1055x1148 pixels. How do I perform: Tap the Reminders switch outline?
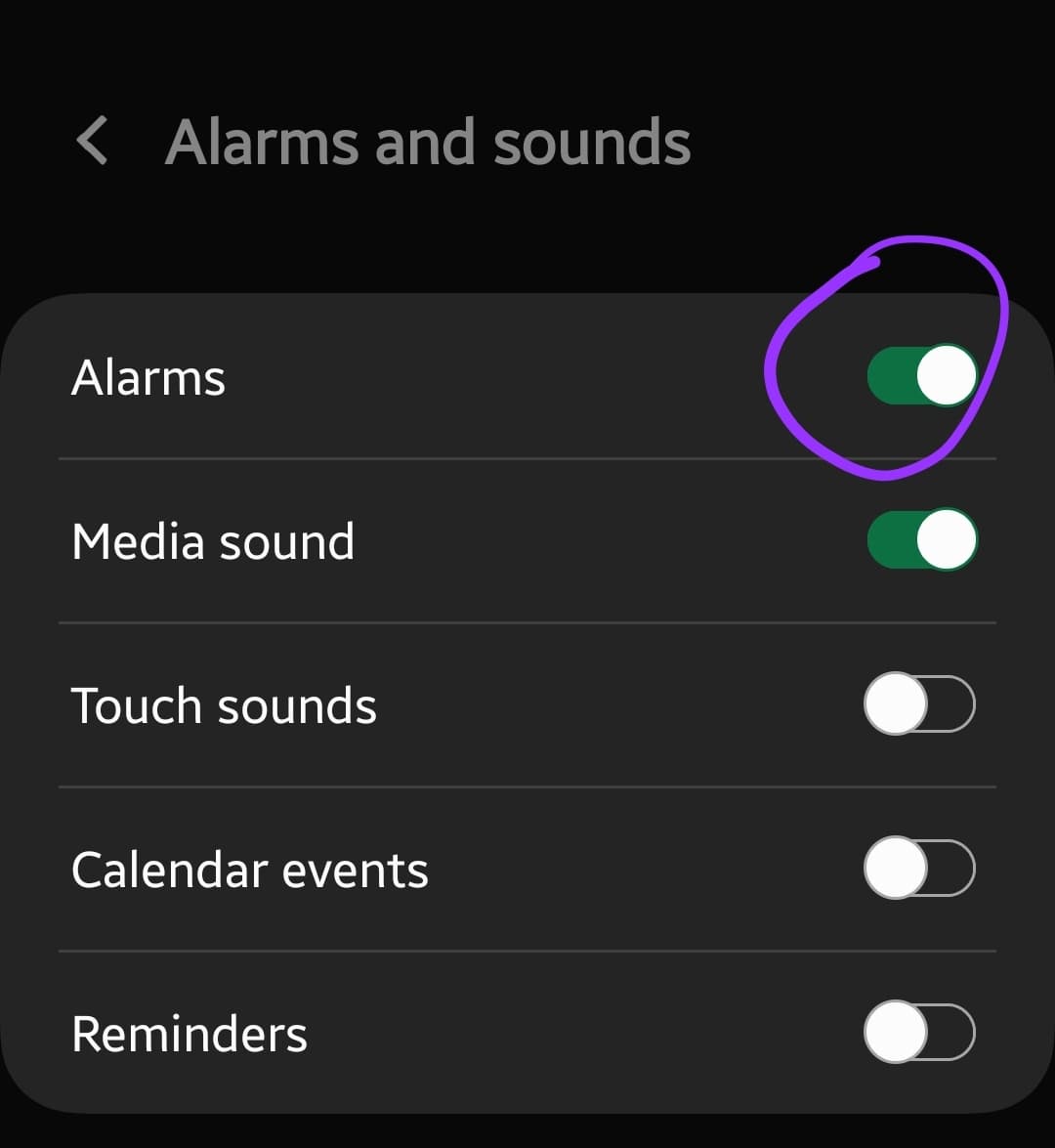coord(918,1031)
